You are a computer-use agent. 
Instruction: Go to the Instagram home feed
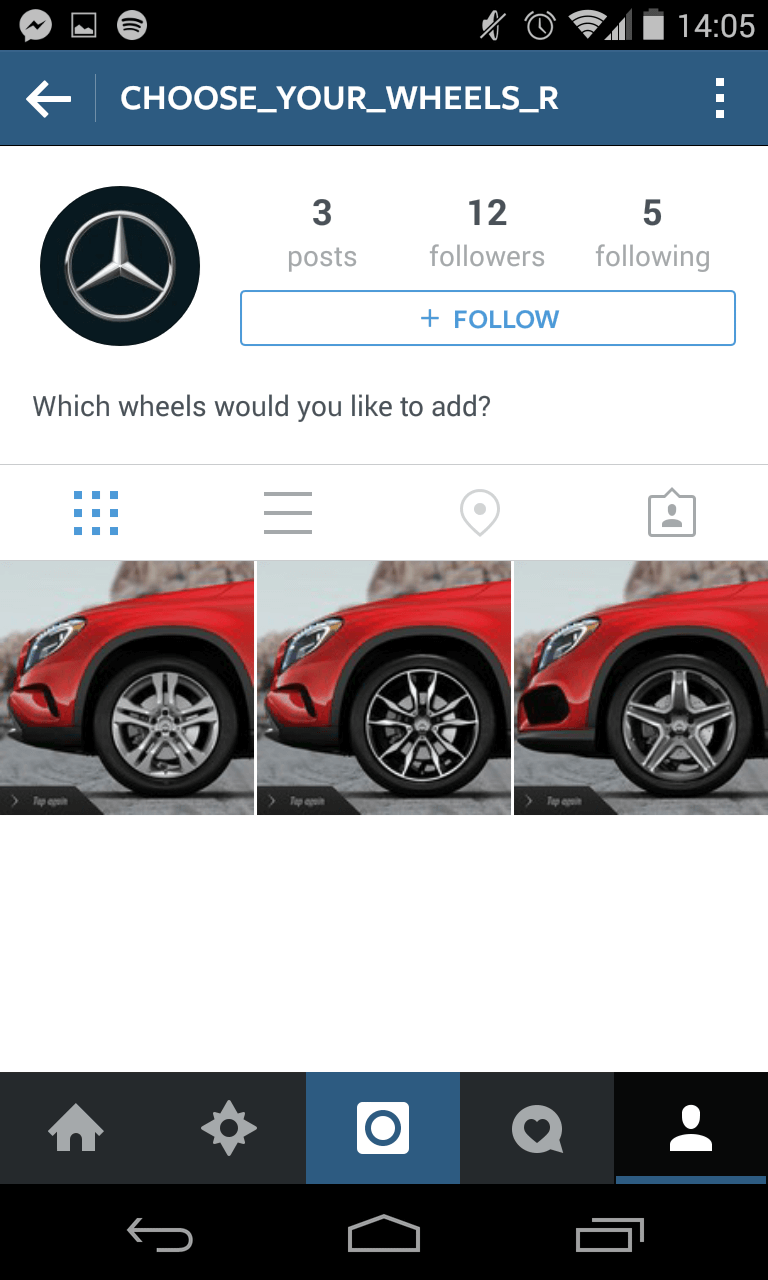76,1129
